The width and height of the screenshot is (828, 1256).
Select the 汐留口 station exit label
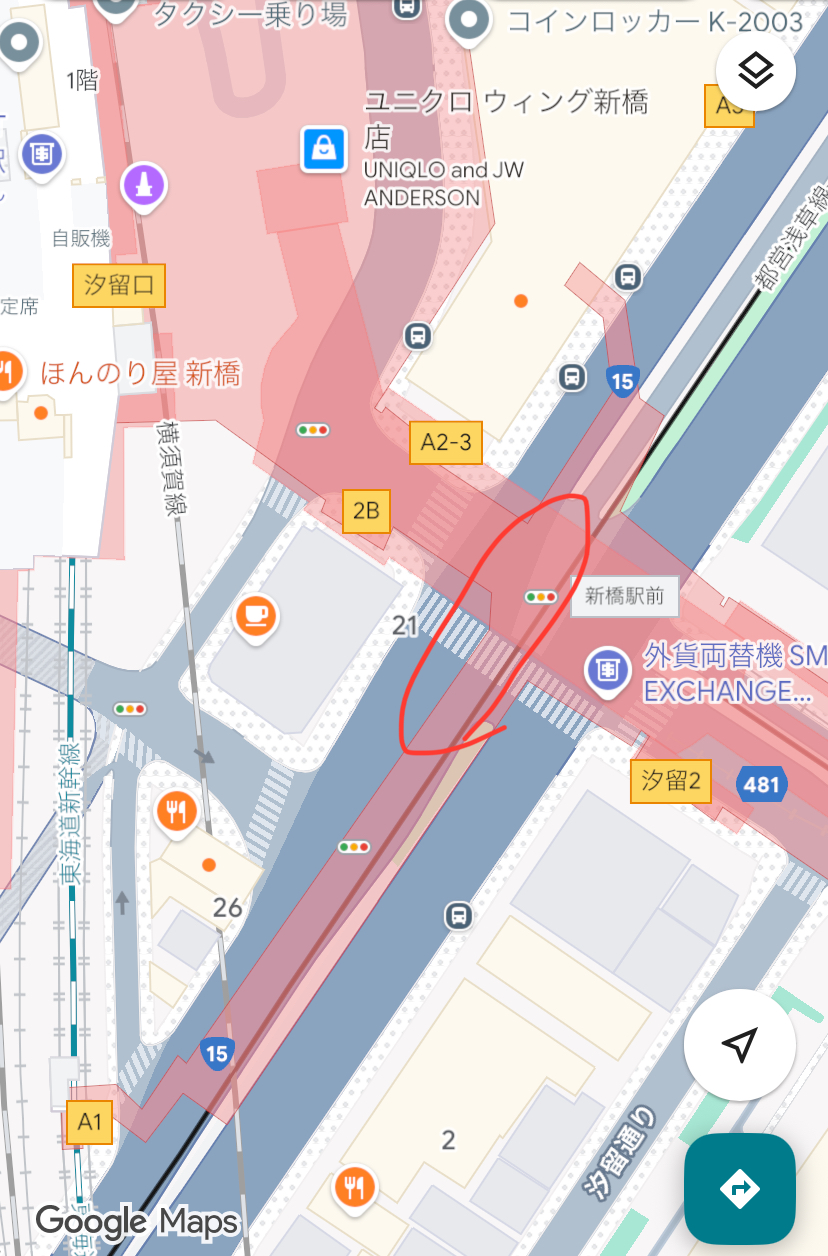click(x=118, y=286)
